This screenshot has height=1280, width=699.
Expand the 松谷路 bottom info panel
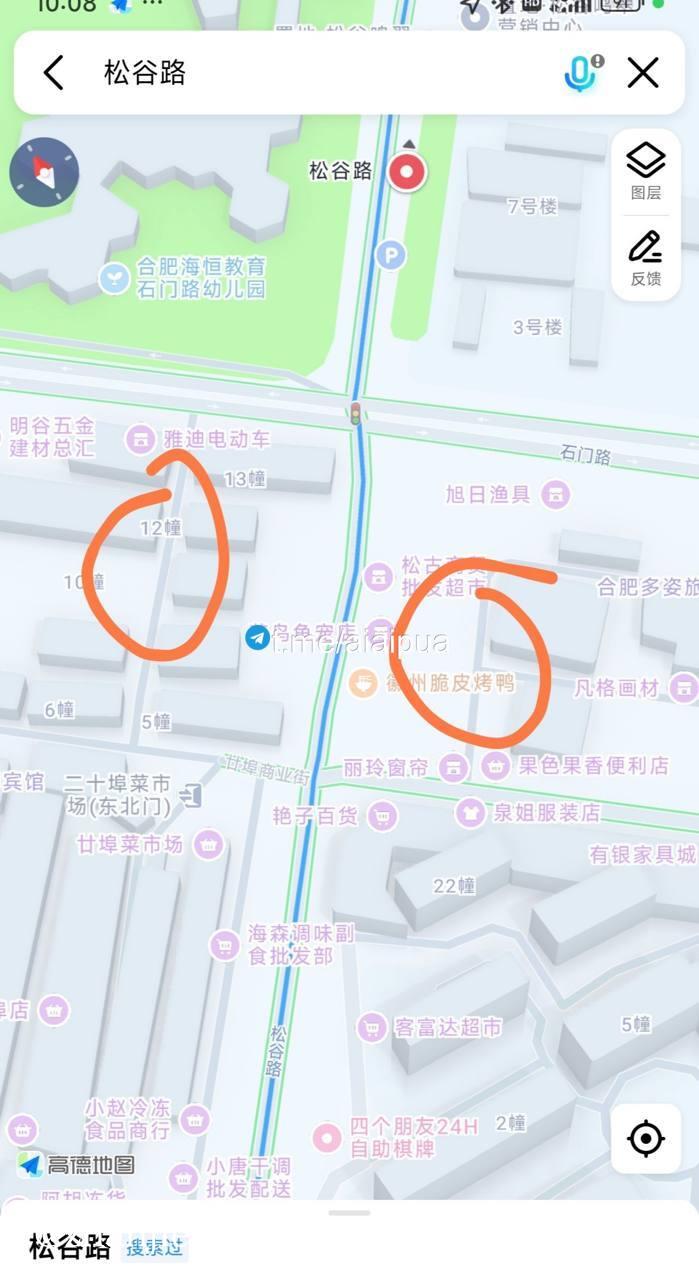(349, 1213)
